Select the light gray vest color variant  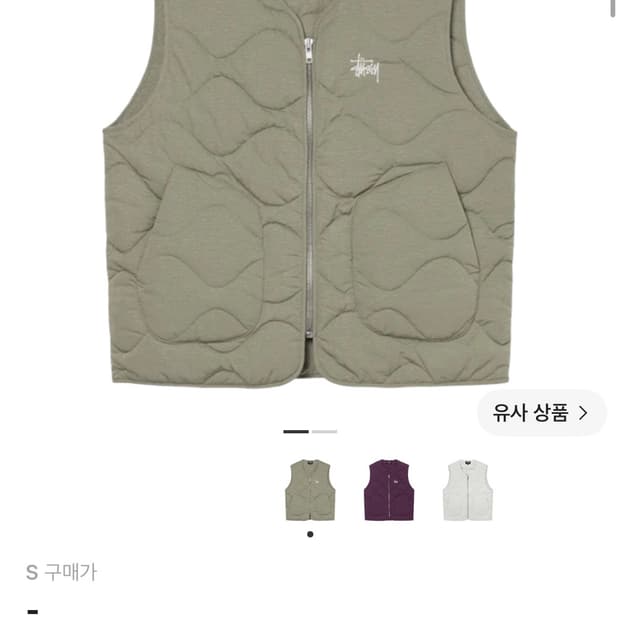(x=468, y=490)
